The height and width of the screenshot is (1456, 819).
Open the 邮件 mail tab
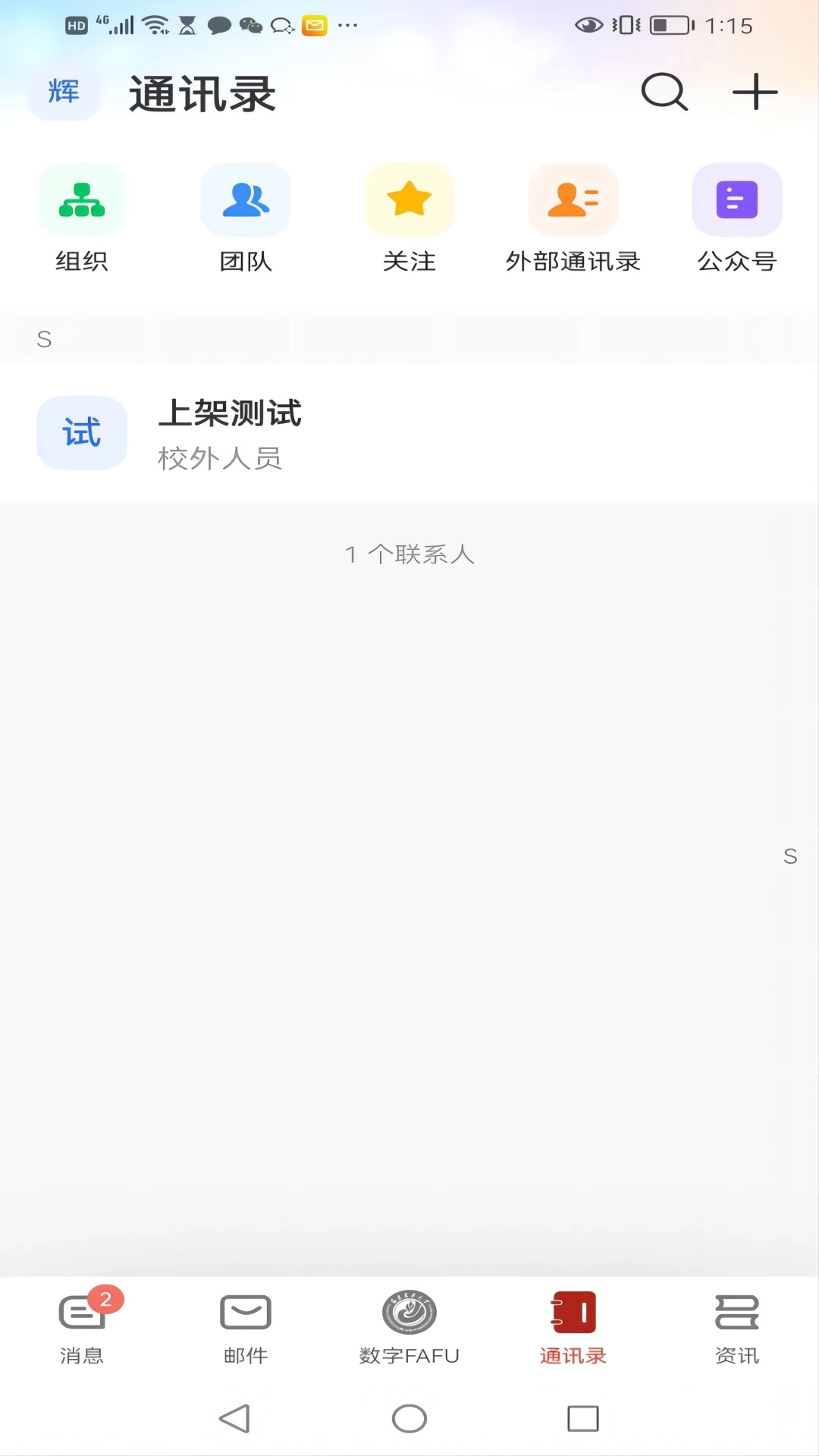(x=245, y=1327)
